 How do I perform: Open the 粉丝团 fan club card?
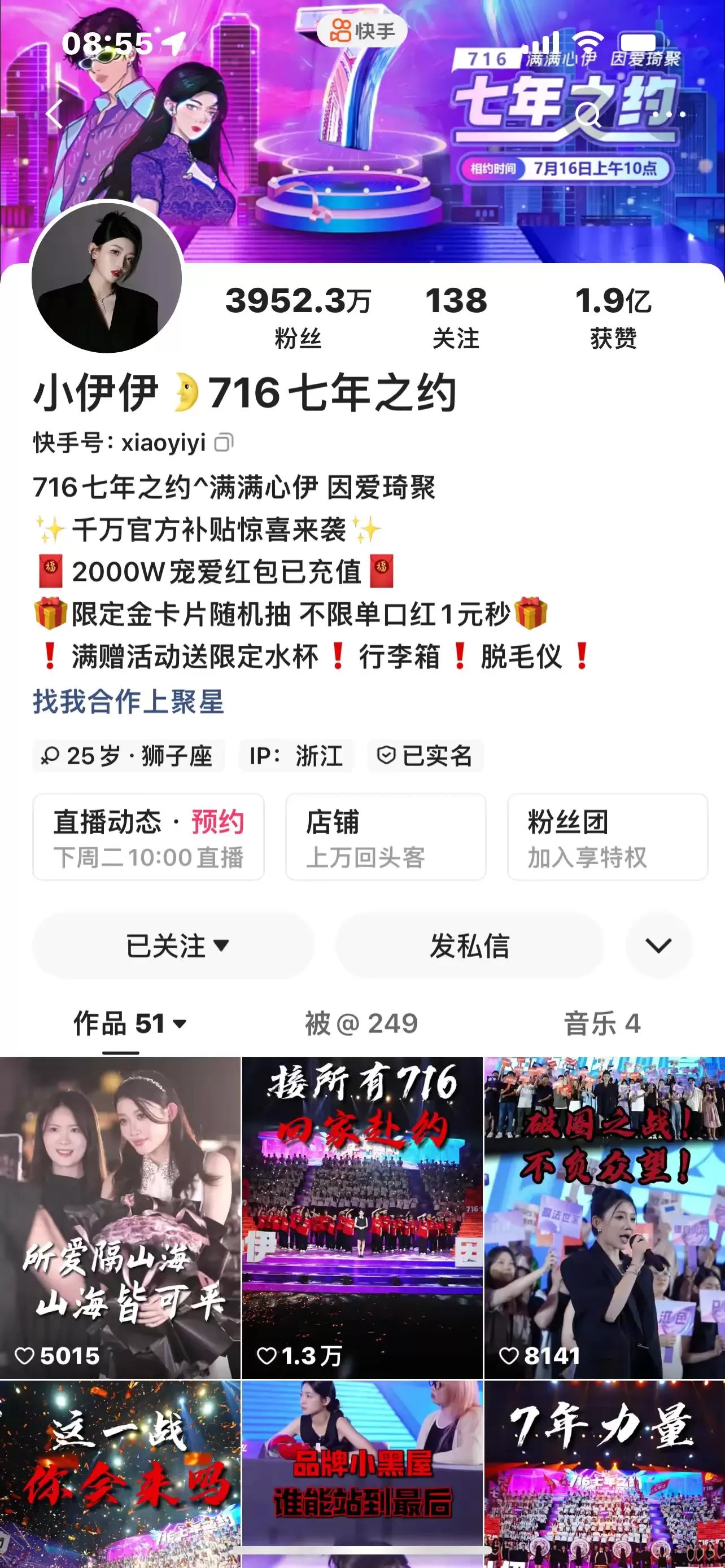coord(607,837)
